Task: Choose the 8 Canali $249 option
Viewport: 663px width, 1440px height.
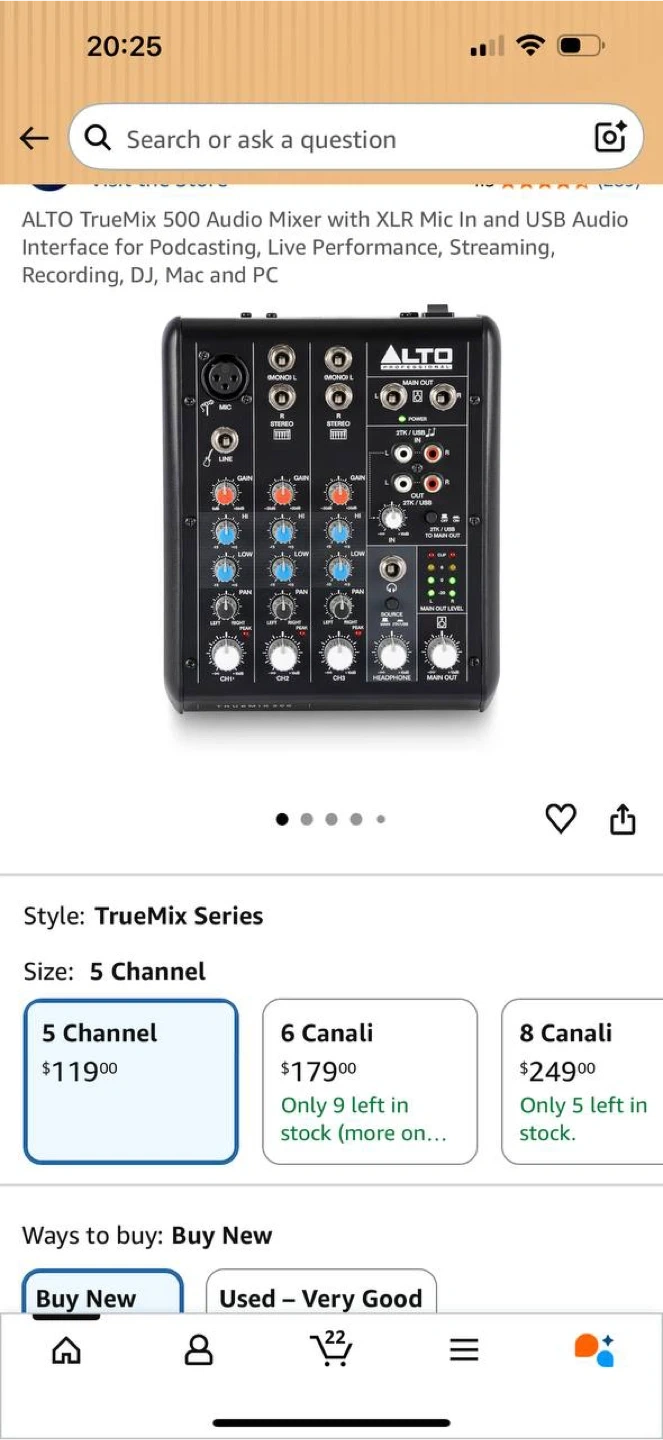Action: (x=582, y=1081)
